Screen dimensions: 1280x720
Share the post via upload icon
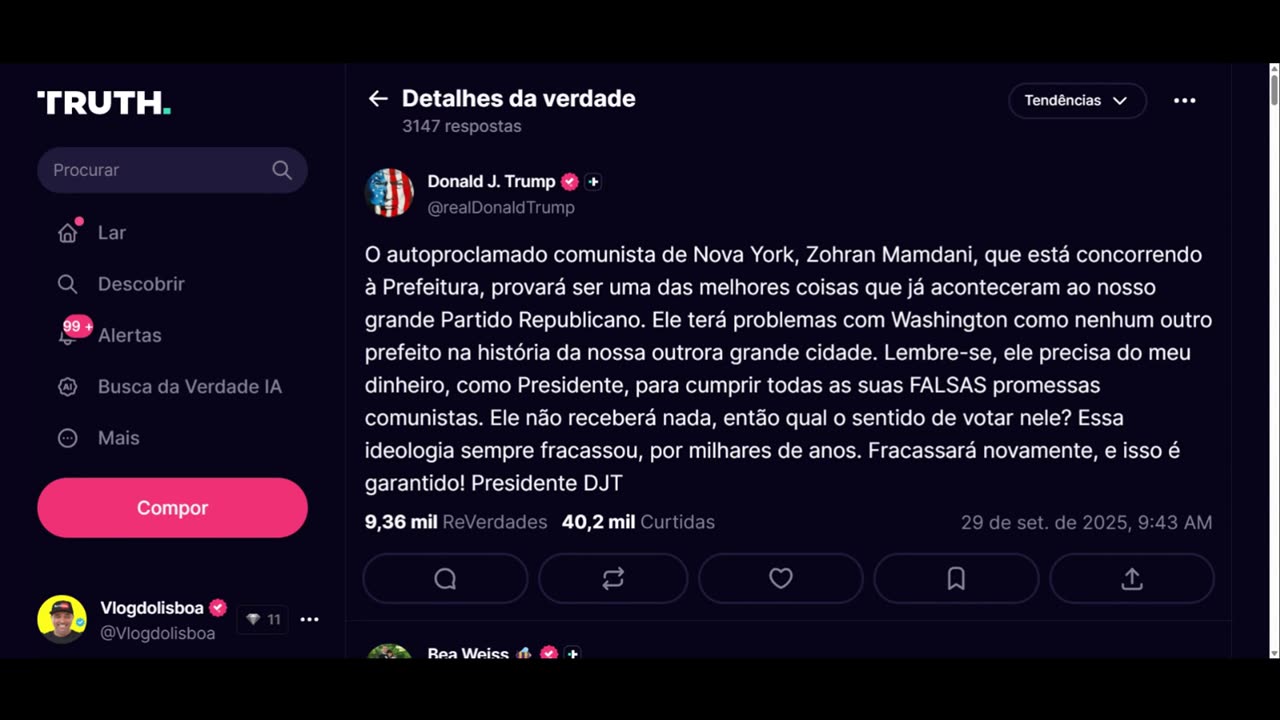[x=1131, y=578]
